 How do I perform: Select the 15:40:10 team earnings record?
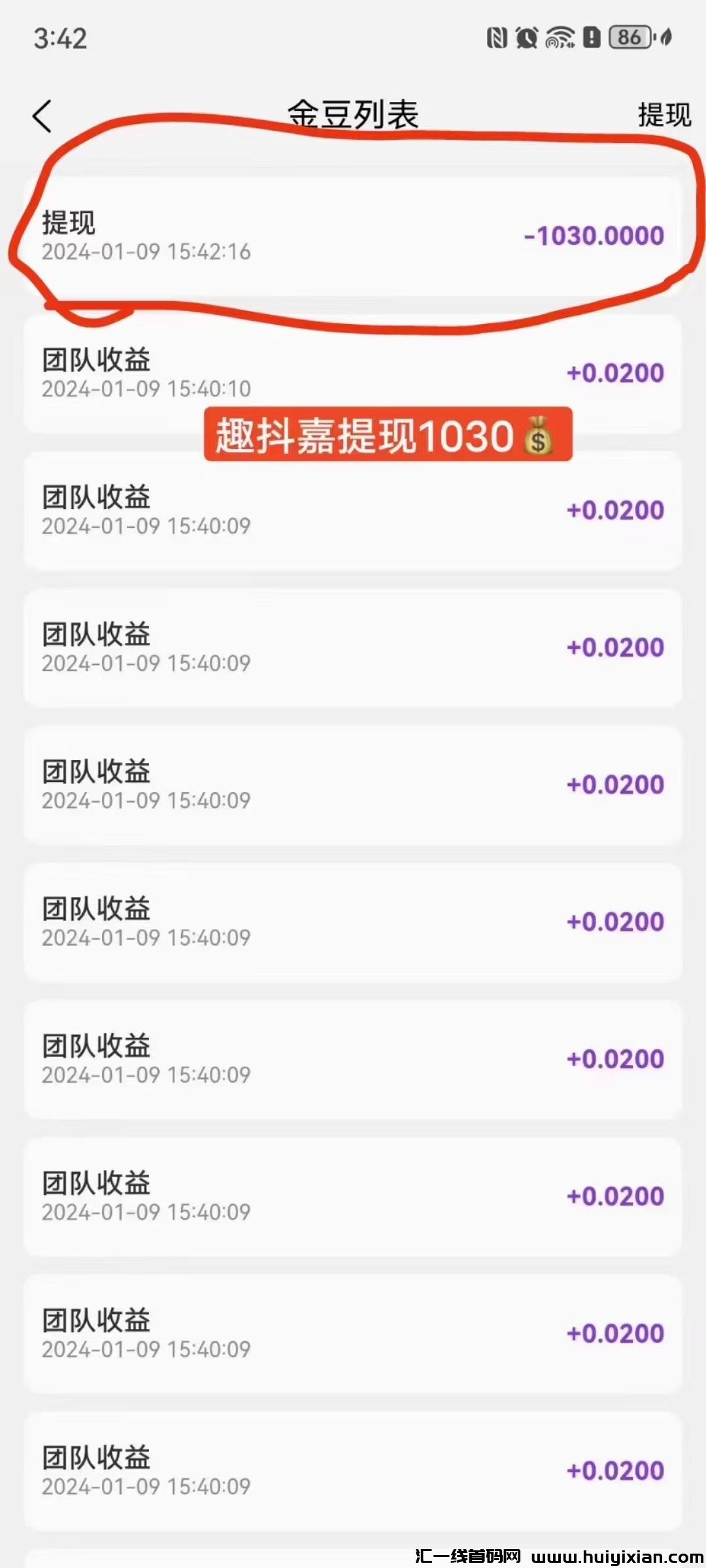pyautogui.click(x=353, y=372)
